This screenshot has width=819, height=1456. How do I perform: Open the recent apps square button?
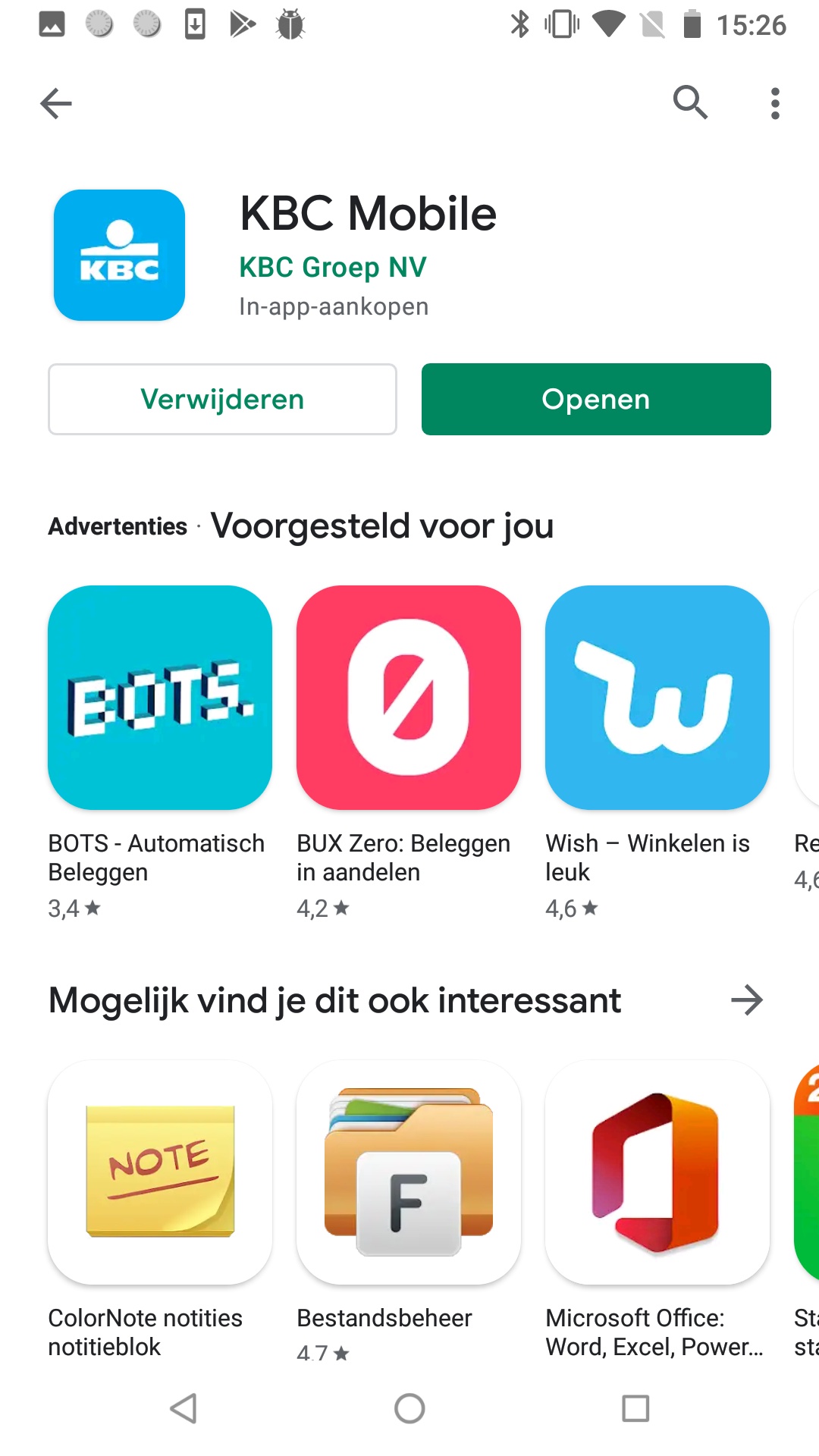coord(635,1409)
